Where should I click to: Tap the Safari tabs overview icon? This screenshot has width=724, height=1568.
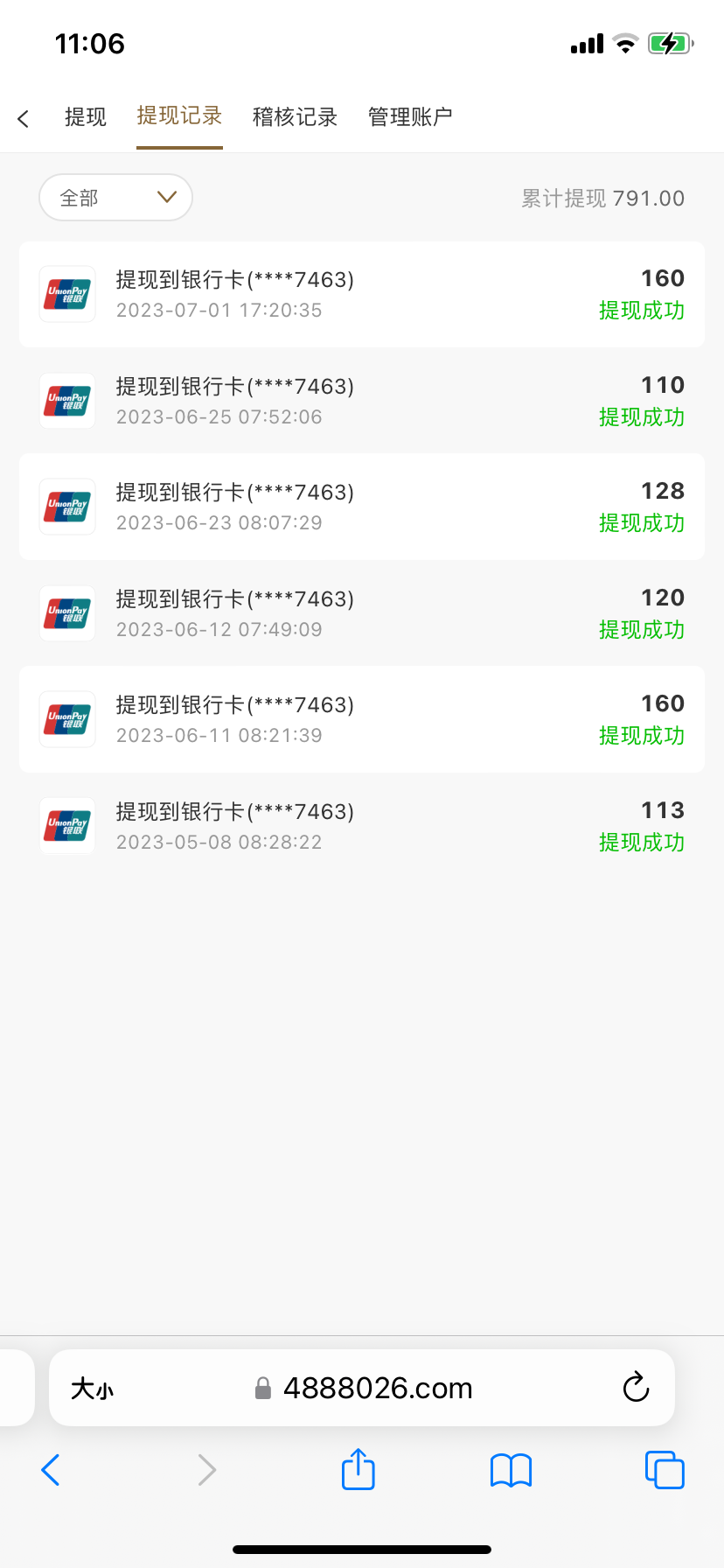(x=664, y=1470)
